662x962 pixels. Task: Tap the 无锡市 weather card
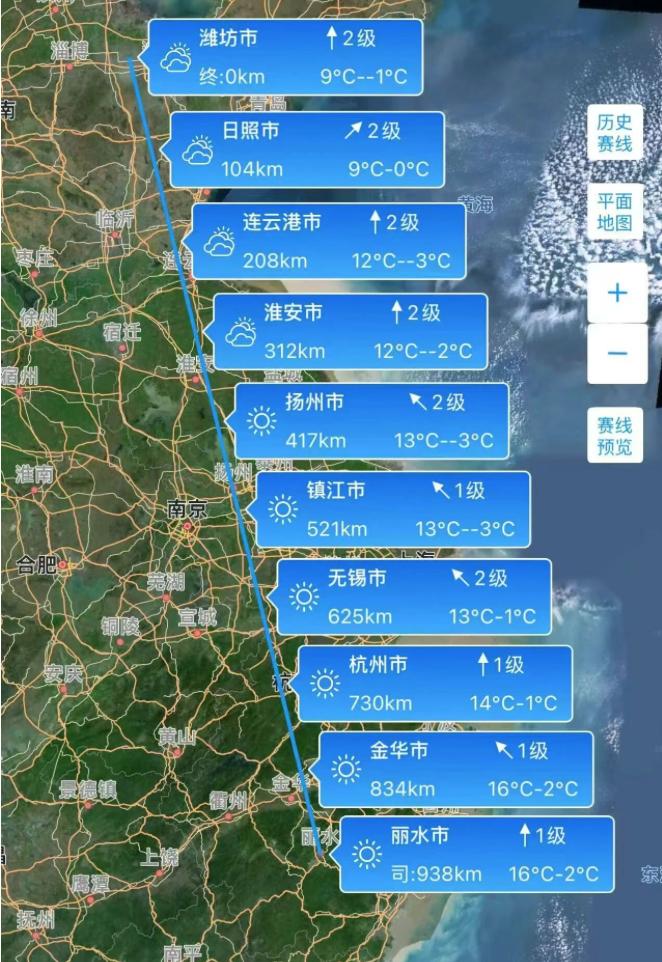pos(415,597)
